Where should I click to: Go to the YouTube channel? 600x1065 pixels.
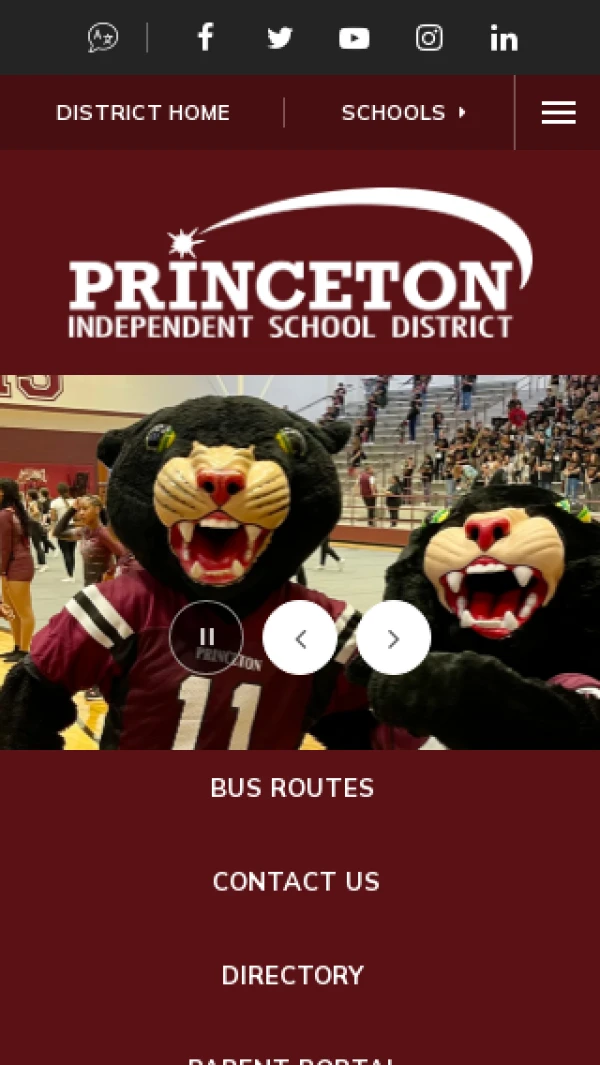pos(354,38)
